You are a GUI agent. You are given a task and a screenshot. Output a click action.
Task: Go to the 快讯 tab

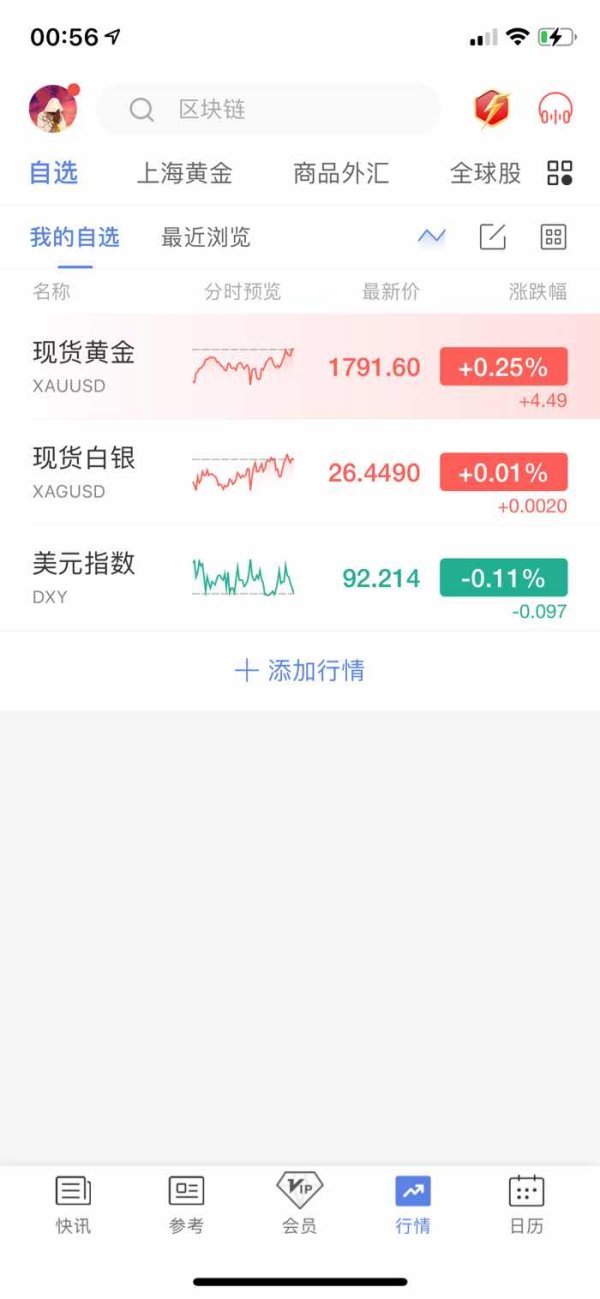(73, 1204)
